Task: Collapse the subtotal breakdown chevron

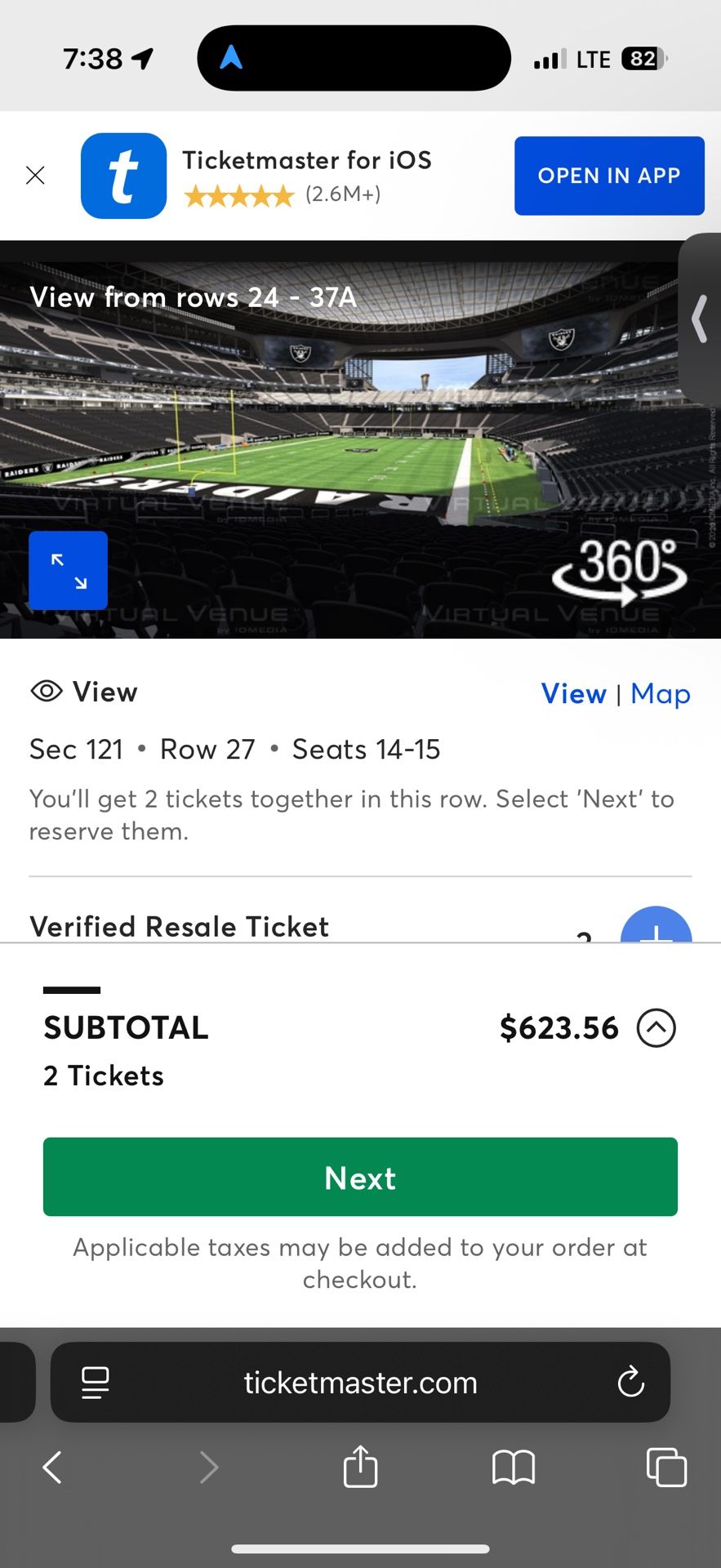Action: 655,1027
